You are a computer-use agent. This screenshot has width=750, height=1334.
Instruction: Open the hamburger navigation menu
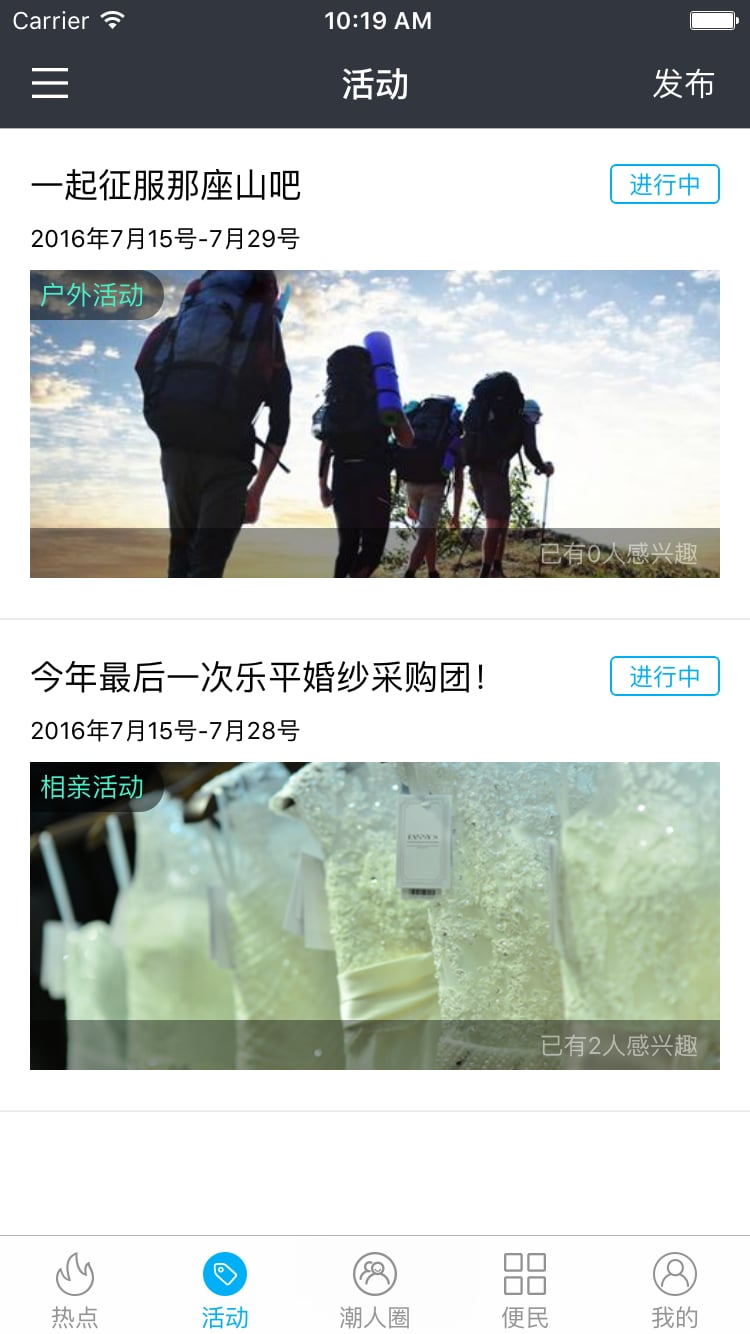(49, 84)
